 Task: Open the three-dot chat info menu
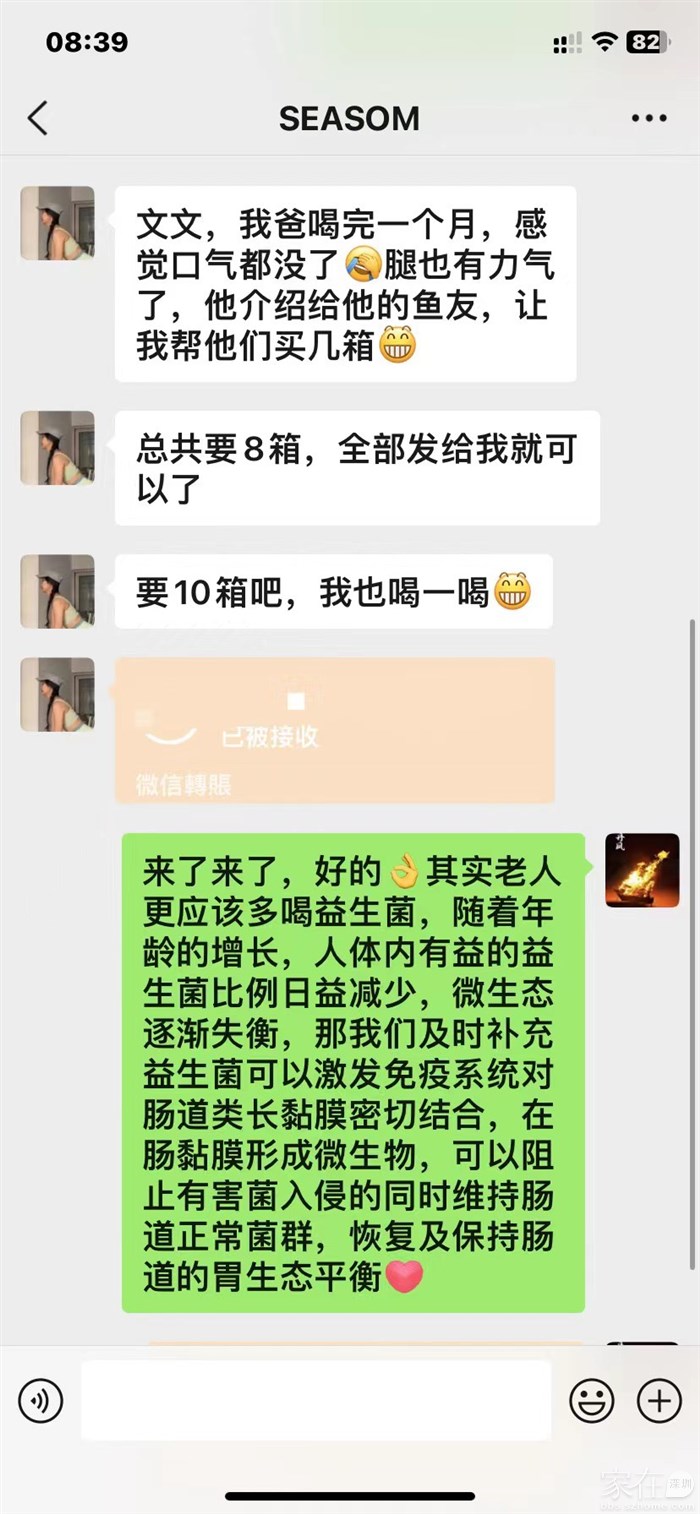(649, 119)
